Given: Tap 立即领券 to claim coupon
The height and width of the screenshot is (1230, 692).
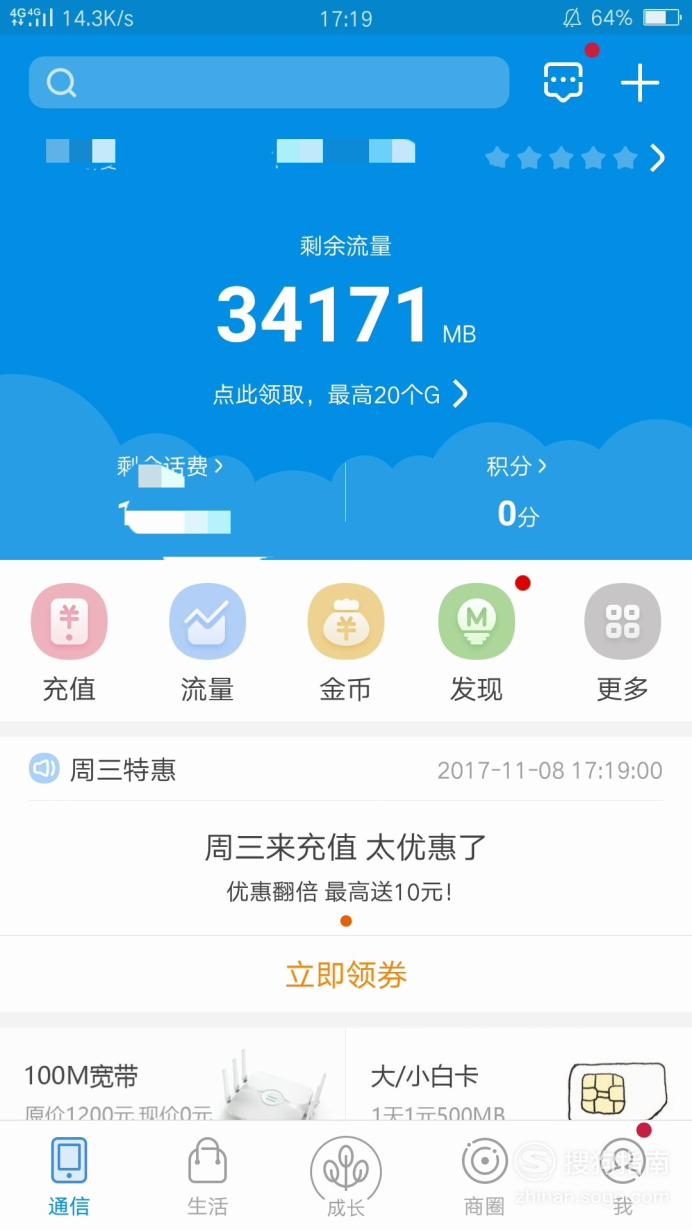Looking at the screenshot, I should (x=346, y=975).
